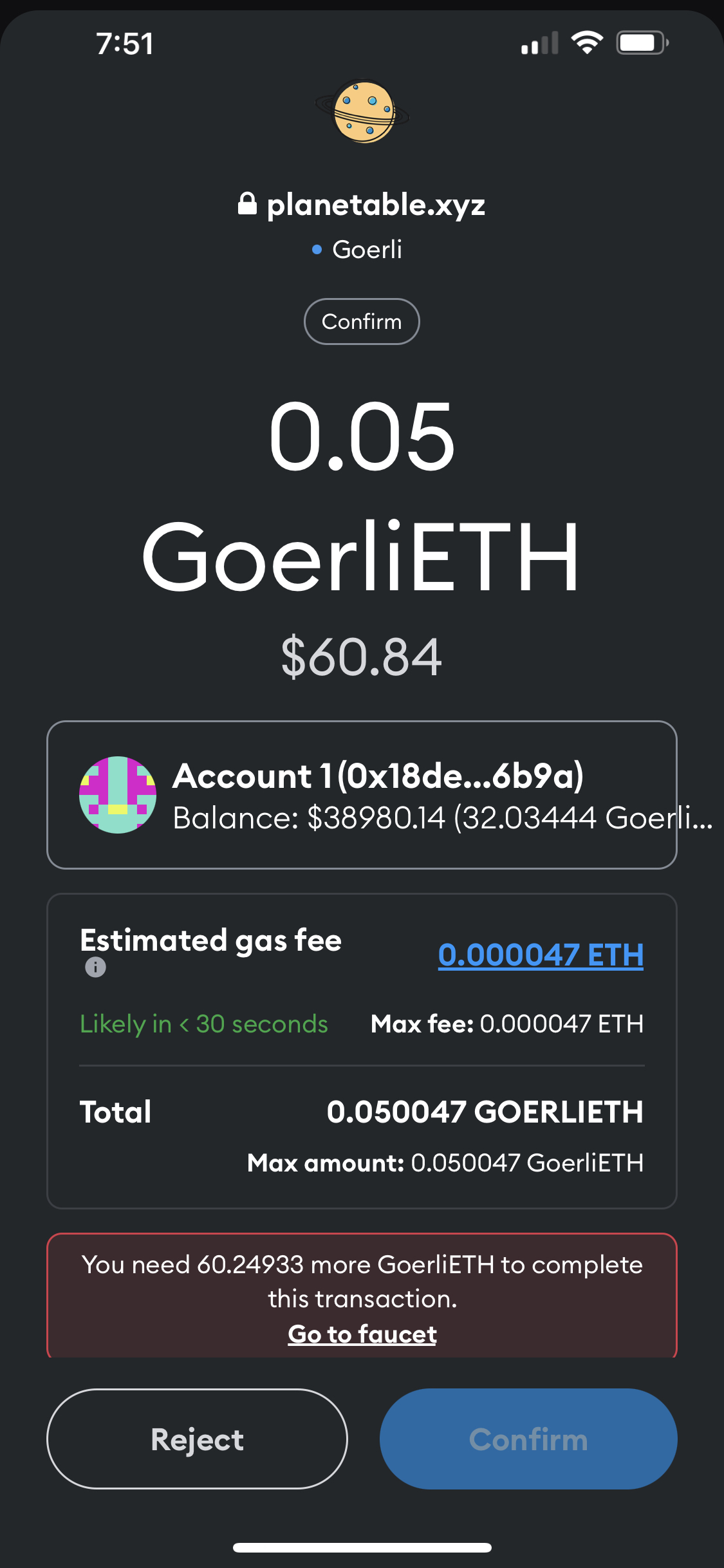Open the Go to faucet link
The image size is (724, 1568).
362,1334
